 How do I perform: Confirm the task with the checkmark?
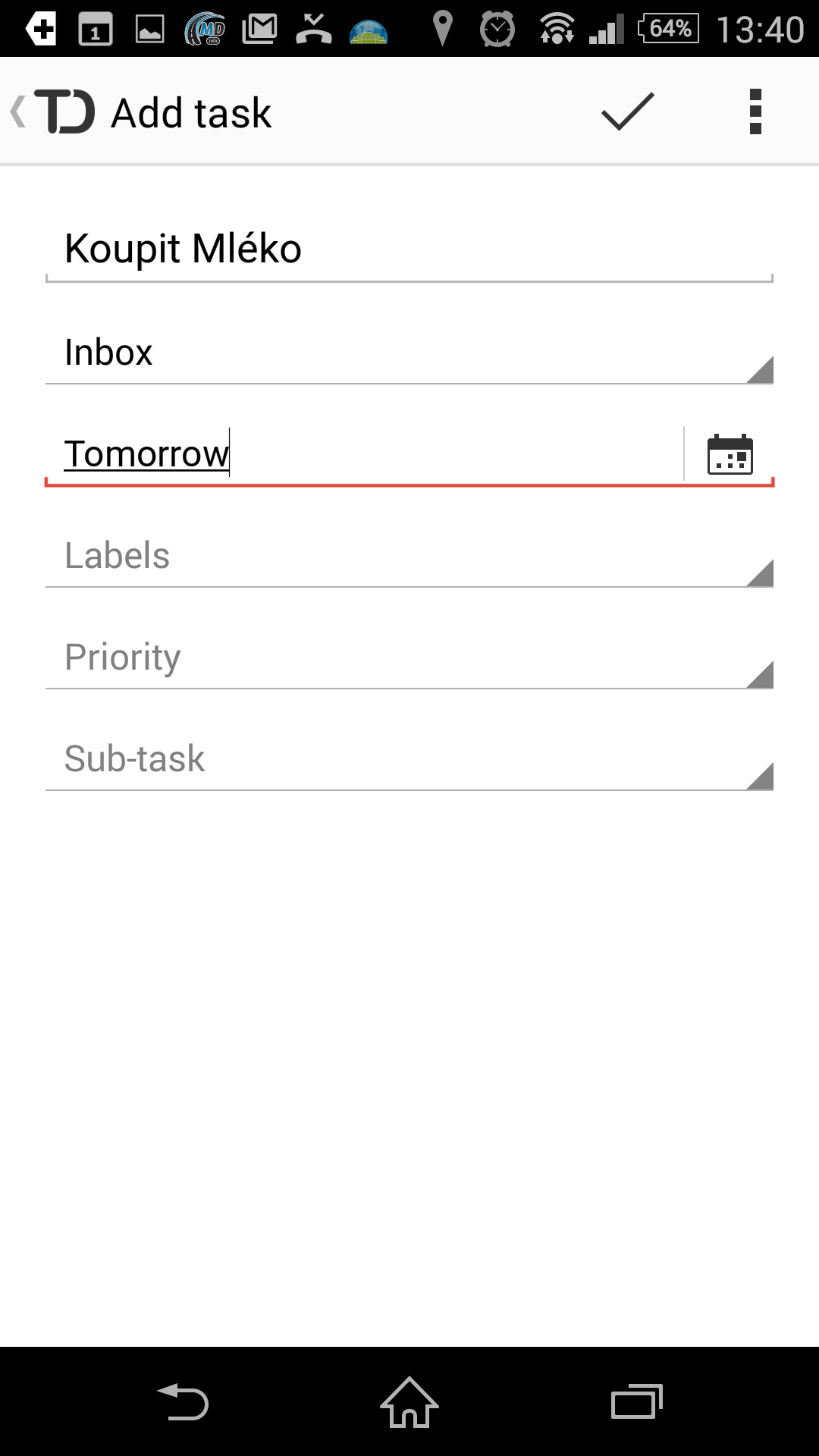point(627,111)
